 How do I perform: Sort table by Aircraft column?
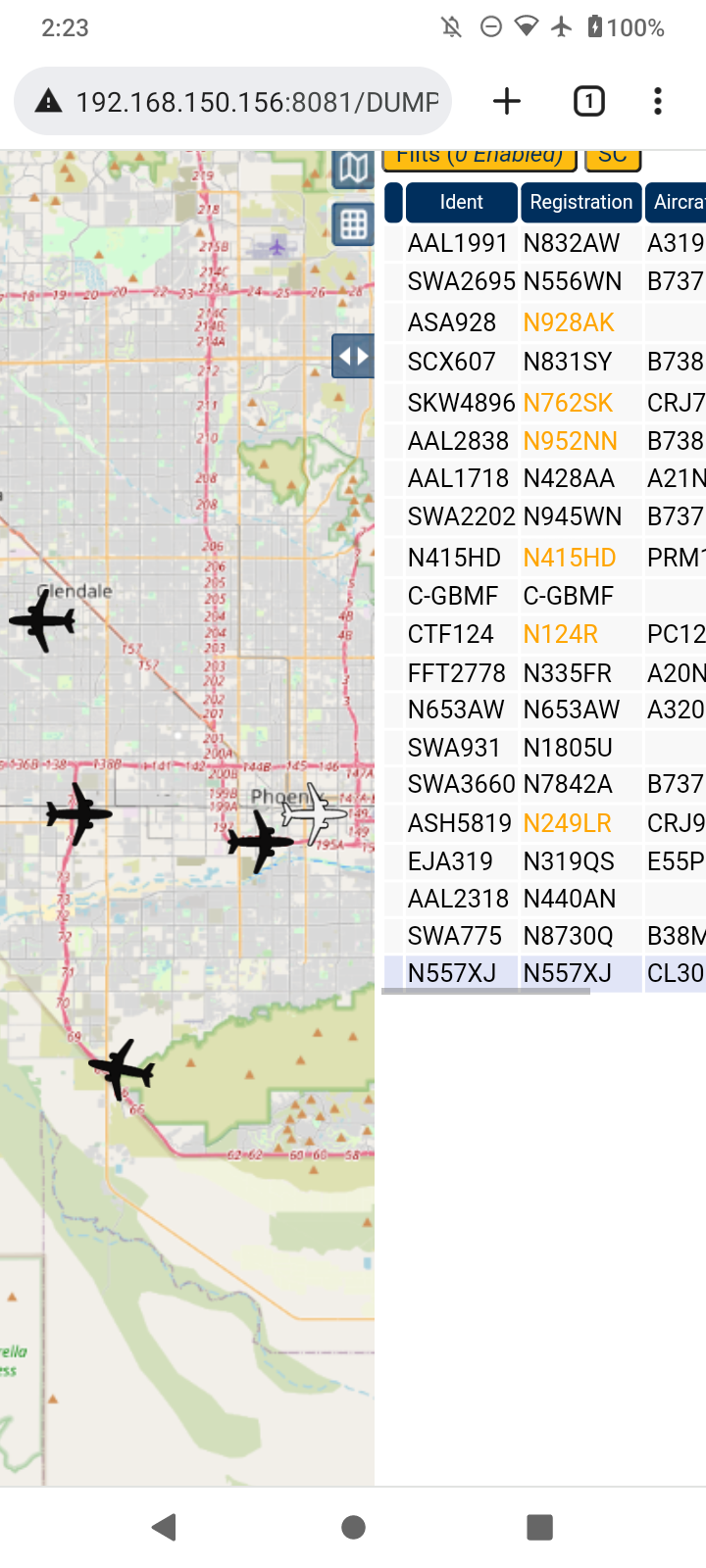click(677, 202)
